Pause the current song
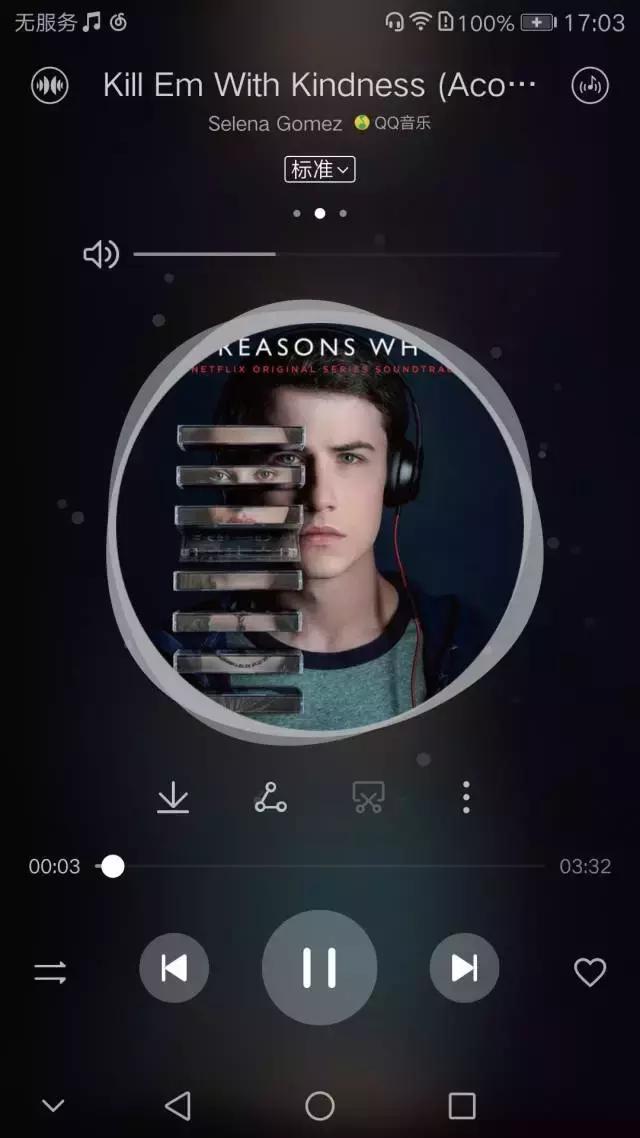640x1138 pixels. pos(319,967)
